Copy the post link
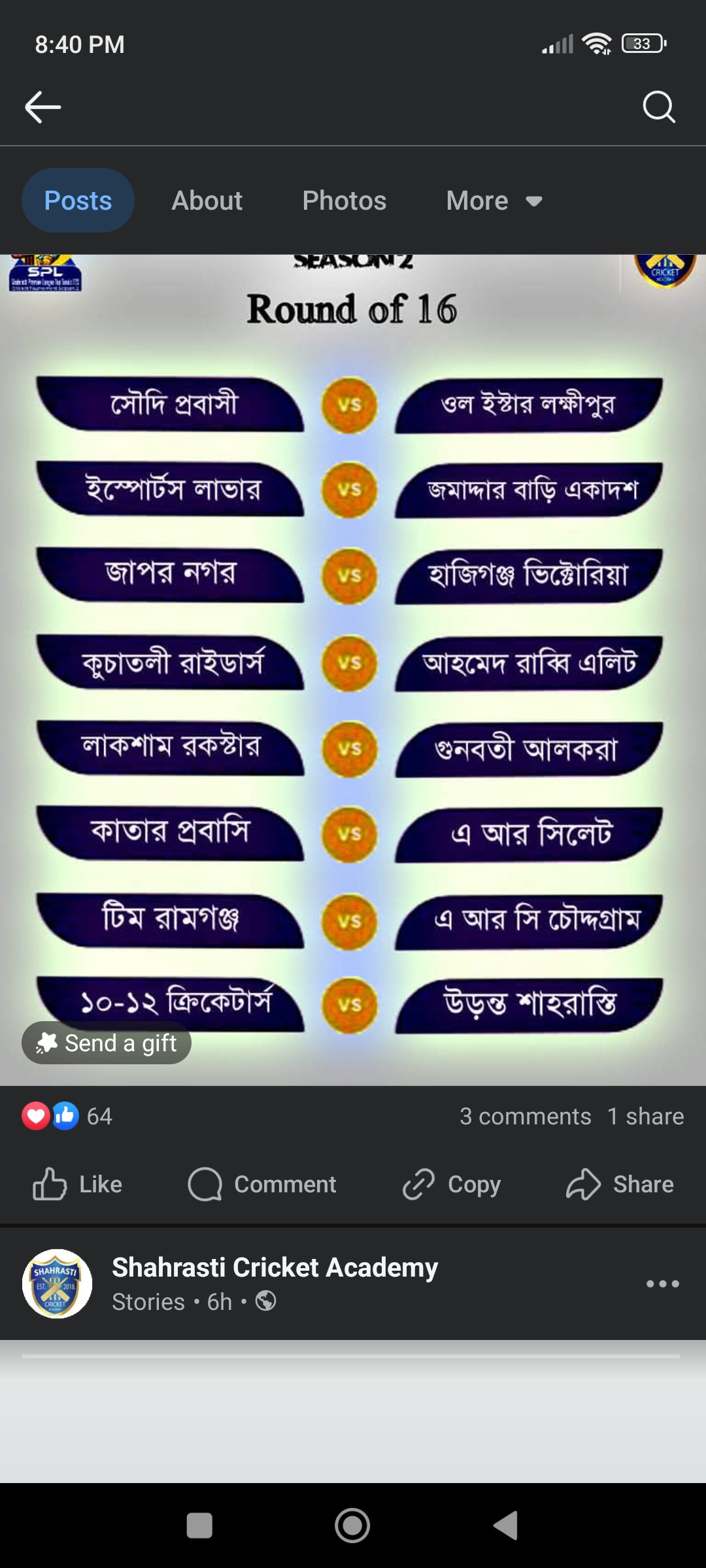Screen dimensions: 706x1568 (x=452, y=1184)
